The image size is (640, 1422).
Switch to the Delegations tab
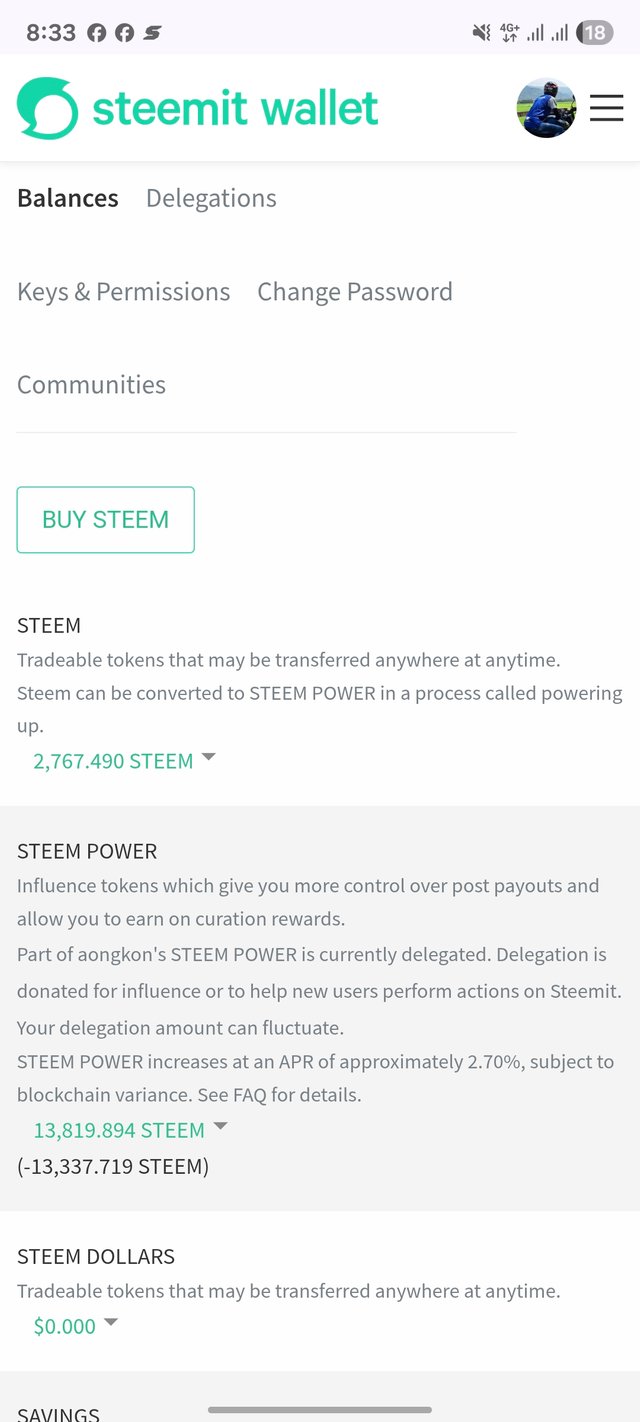pos(211,198)
